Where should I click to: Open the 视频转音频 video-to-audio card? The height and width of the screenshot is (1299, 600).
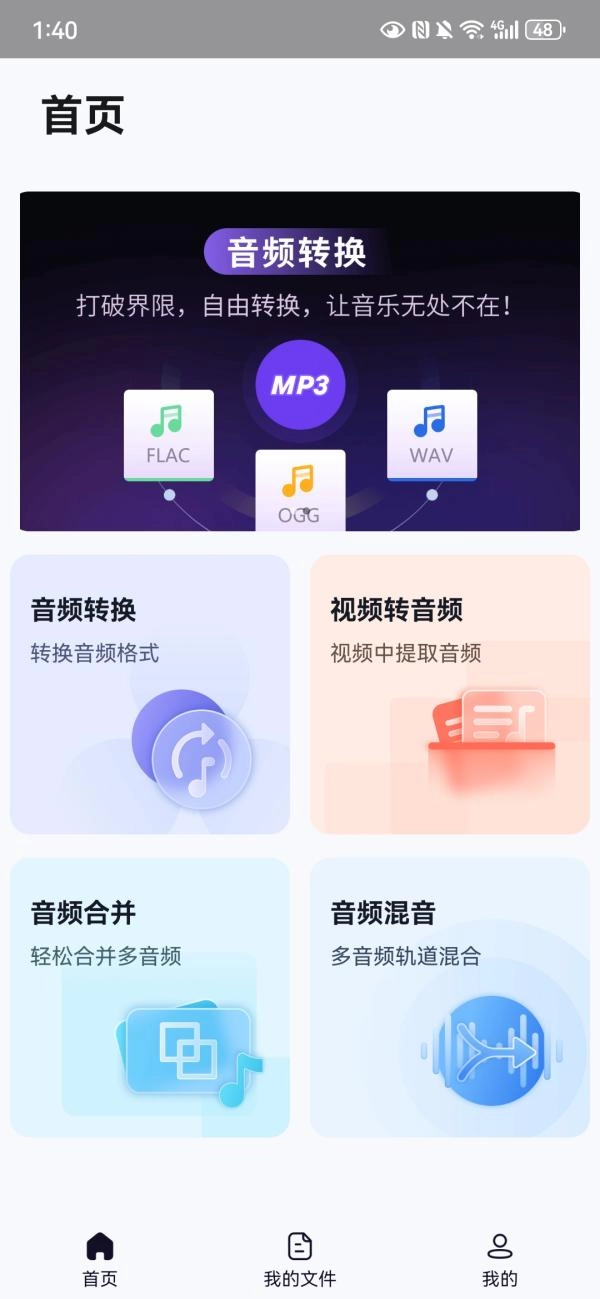tap(450, 694)
